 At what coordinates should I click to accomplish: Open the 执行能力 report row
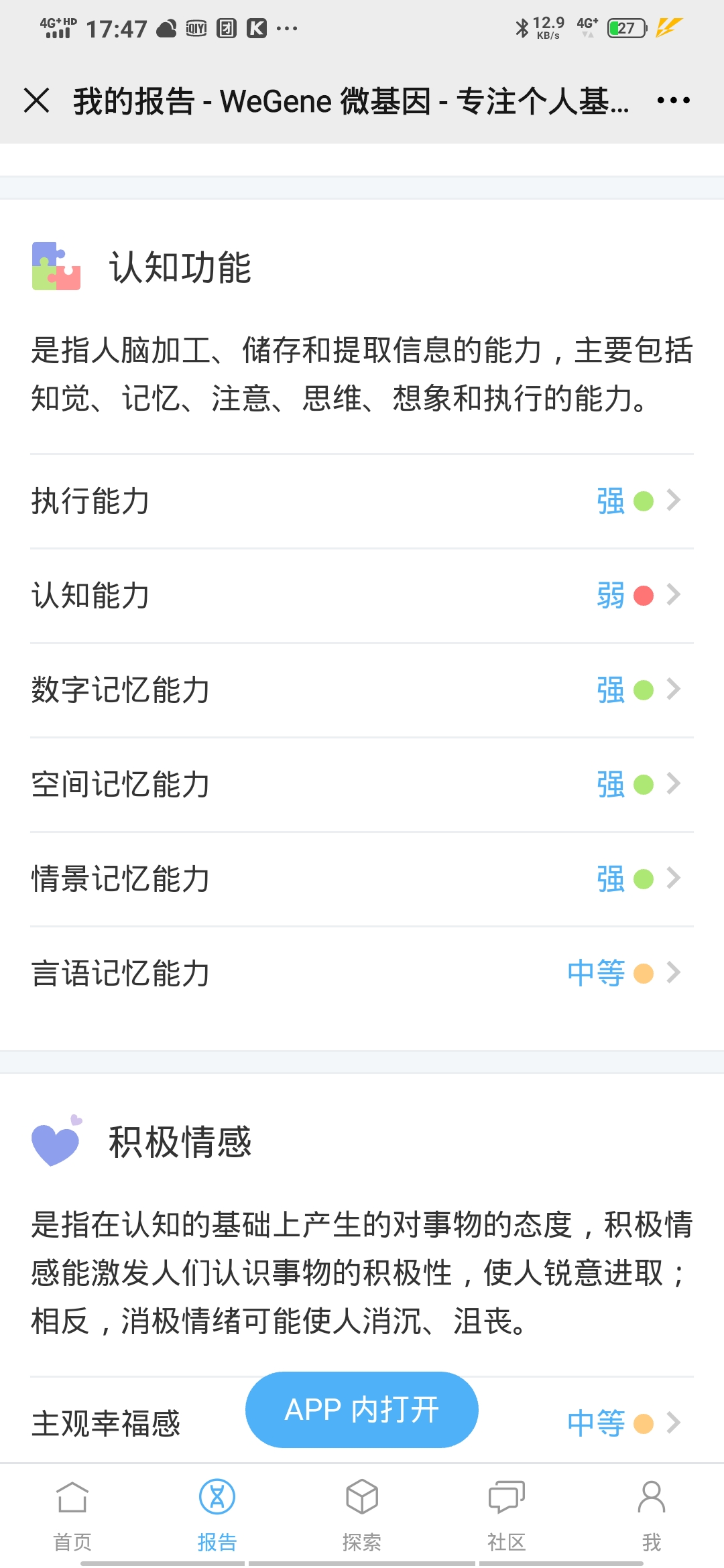(362, 501)
